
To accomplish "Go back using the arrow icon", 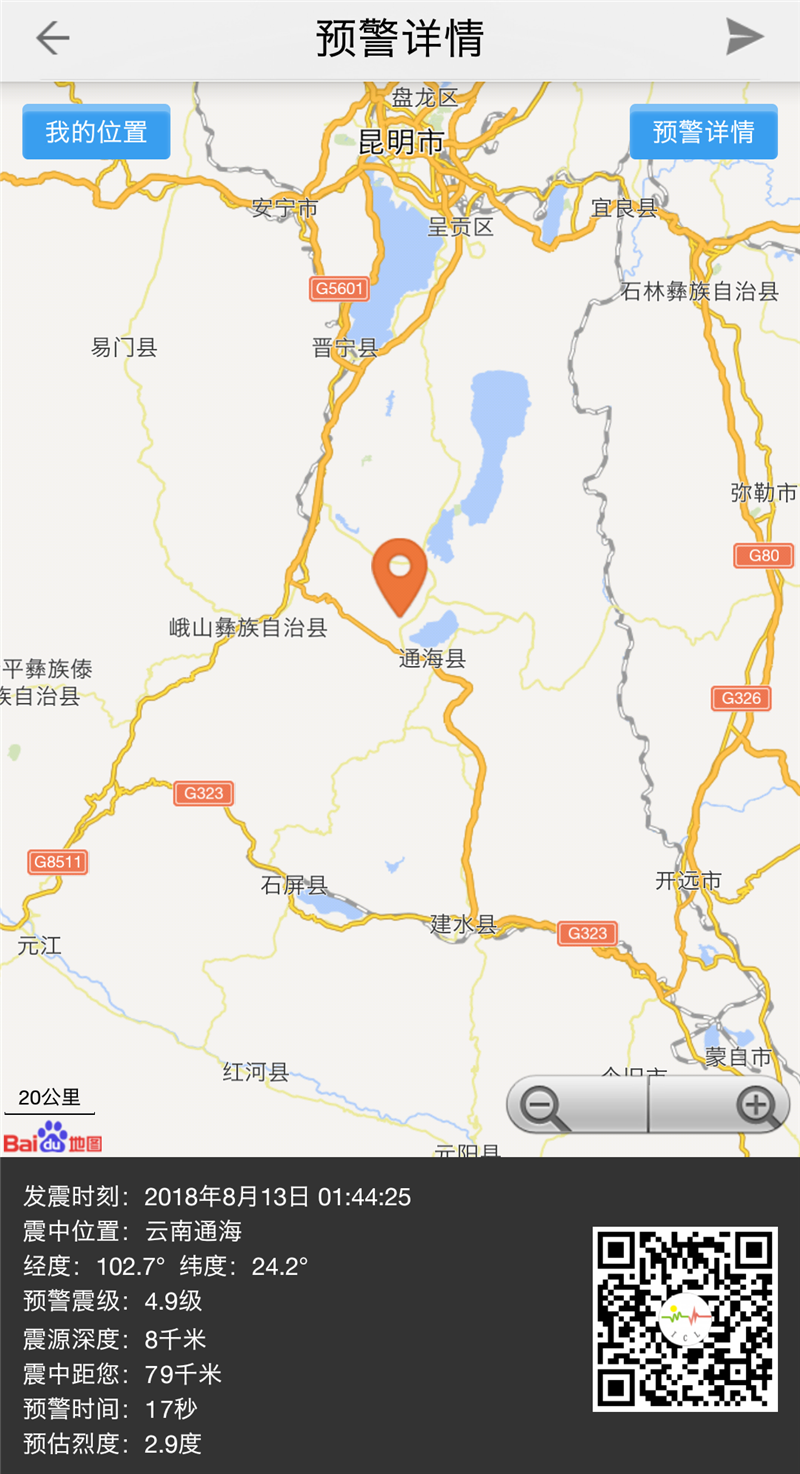I will [x=53, y=39].
